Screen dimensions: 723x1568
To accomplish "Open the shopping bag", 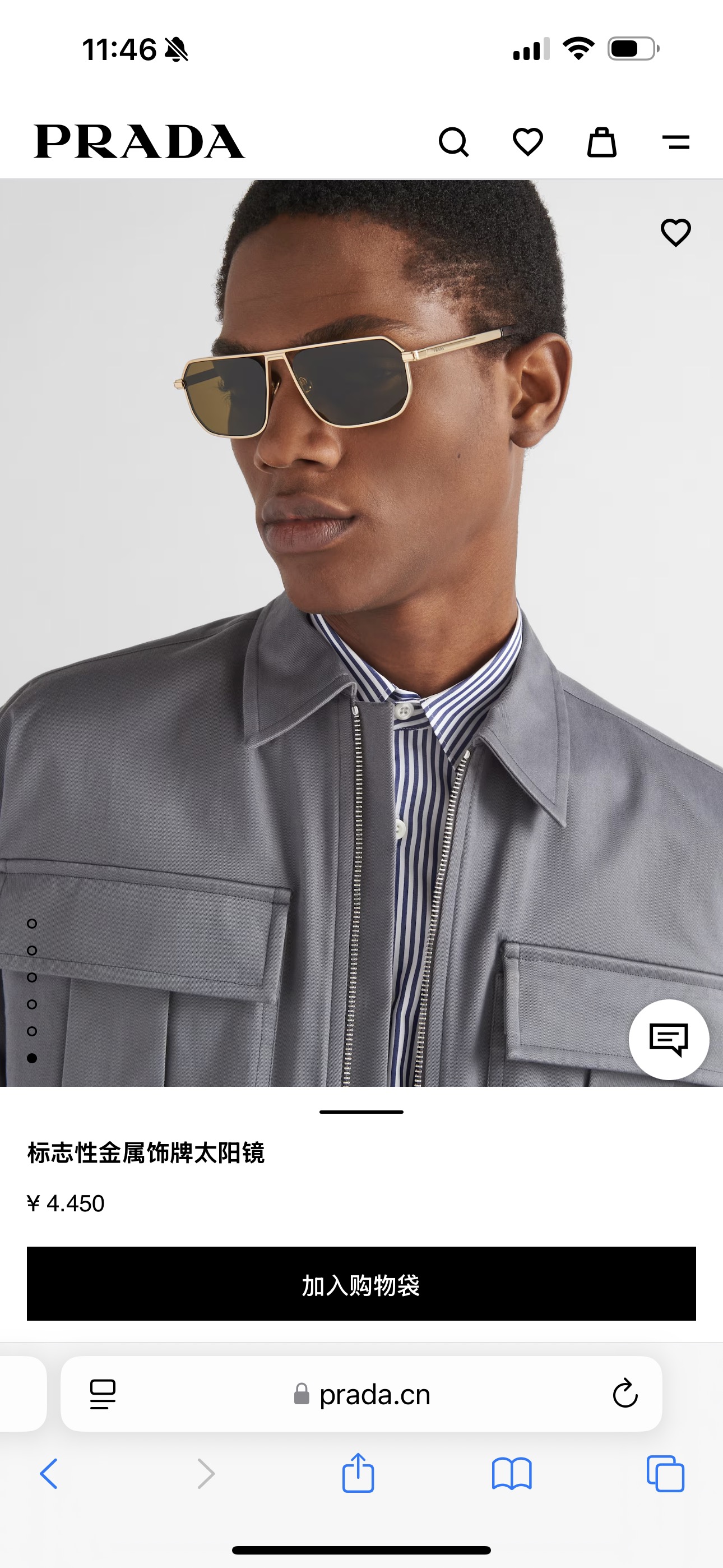I will pos(601,142).
